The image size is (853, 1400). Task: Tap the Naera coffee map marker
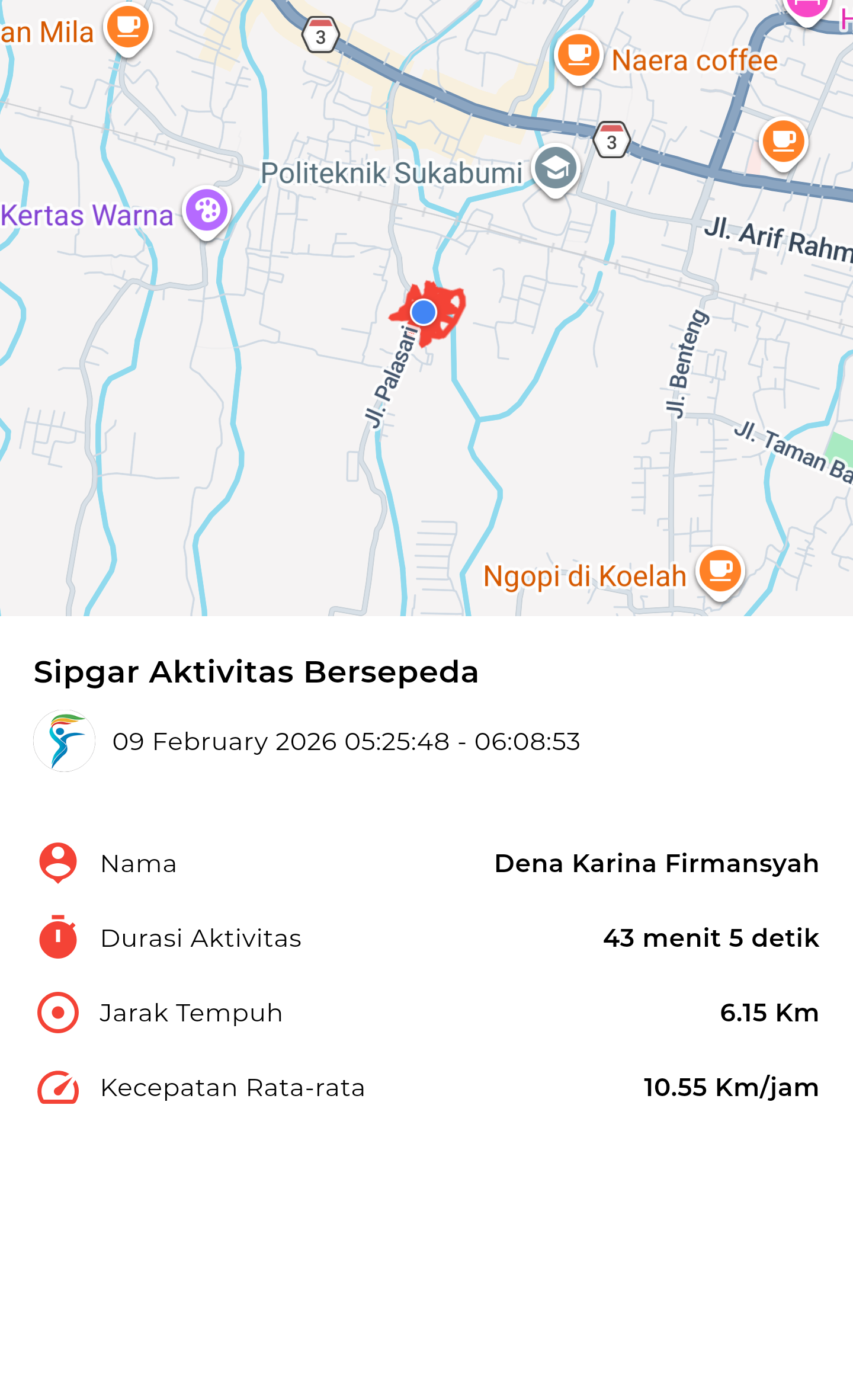579,56
